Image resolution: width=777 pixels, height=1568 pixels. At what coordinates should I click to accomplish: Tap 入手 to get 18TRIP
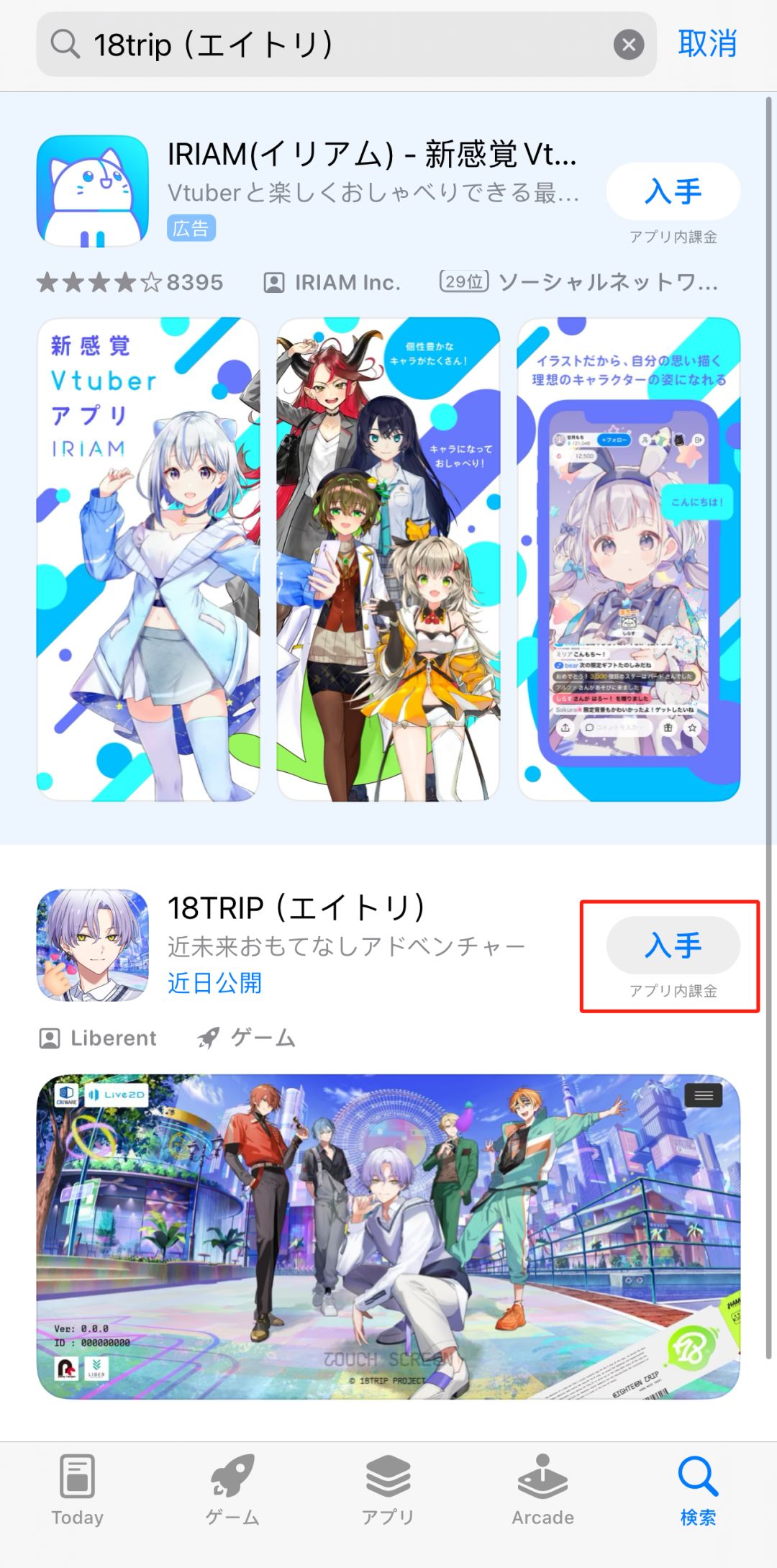[x=673, y=945]
